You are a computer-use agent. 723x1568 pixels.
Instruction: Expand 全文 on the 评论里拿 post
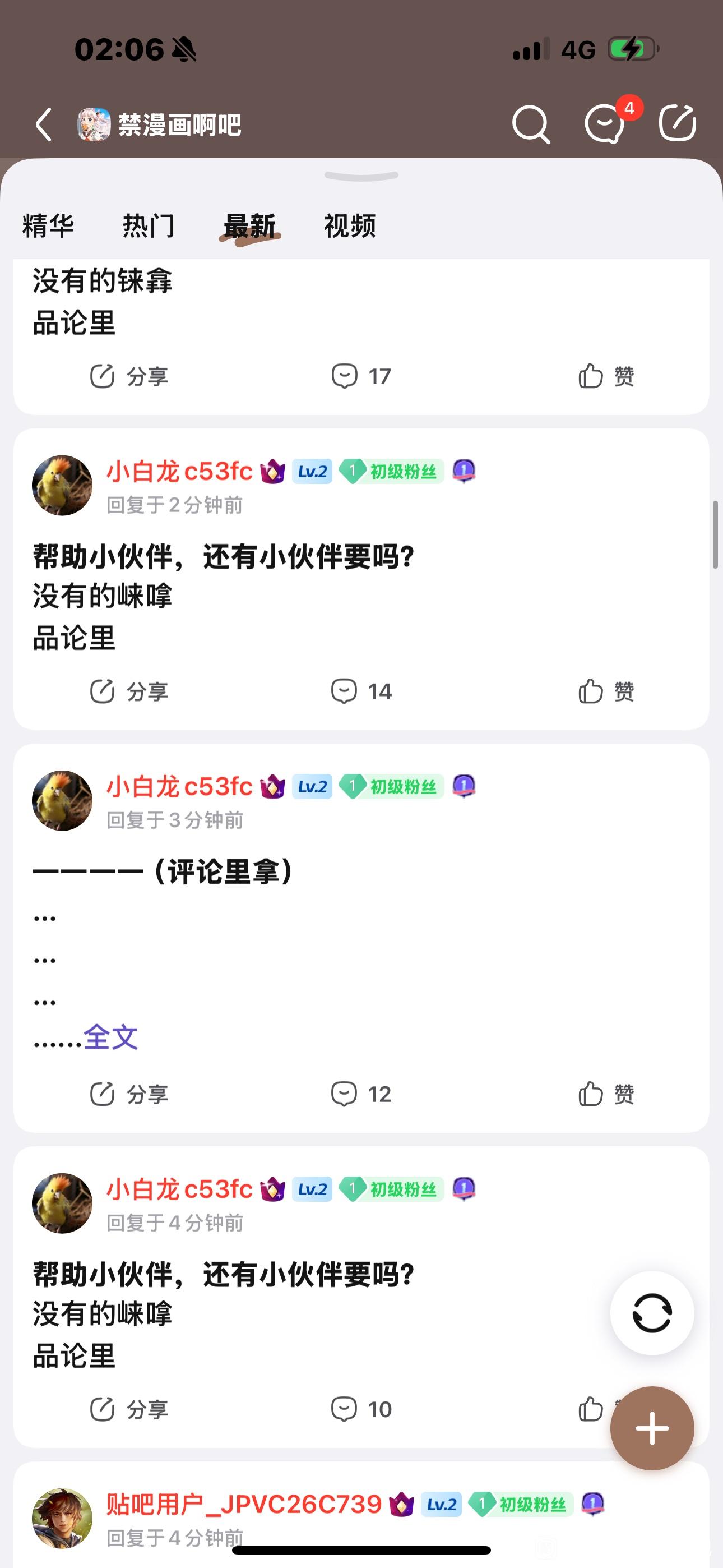pyautogui.click(x=111, y=1037)
